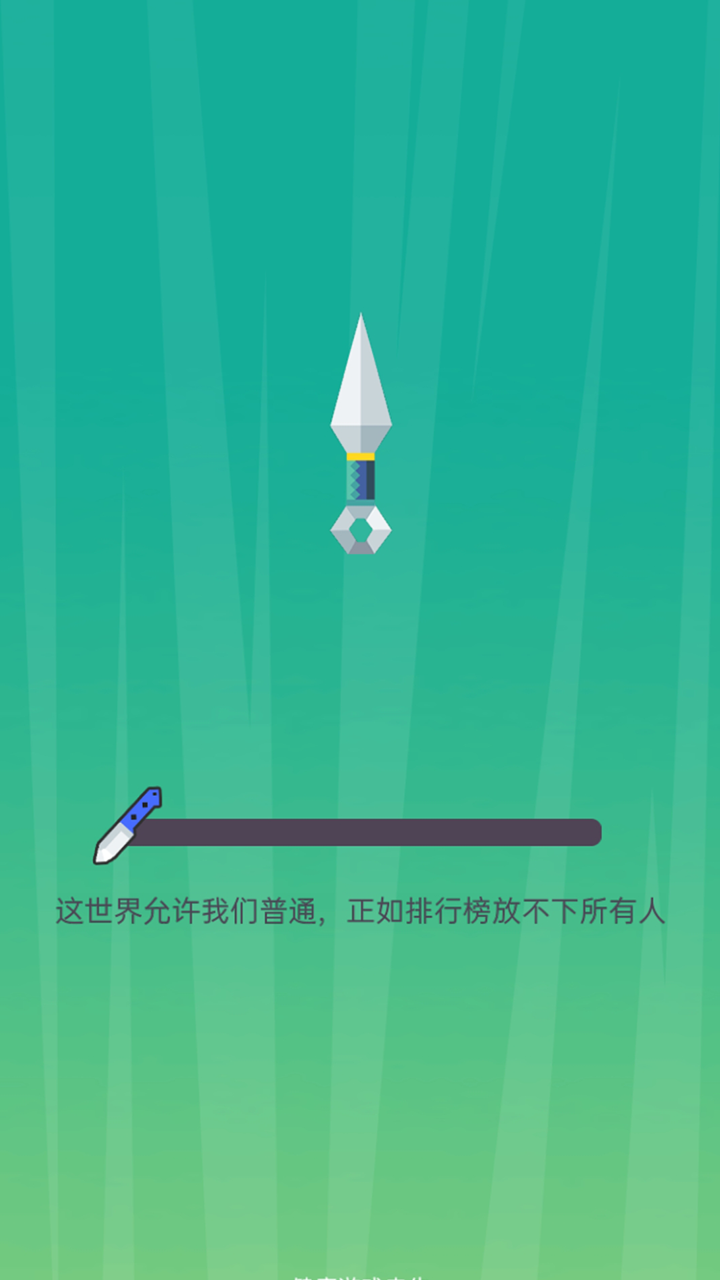Click the right end of the progress bar

(x=590, y=830)
